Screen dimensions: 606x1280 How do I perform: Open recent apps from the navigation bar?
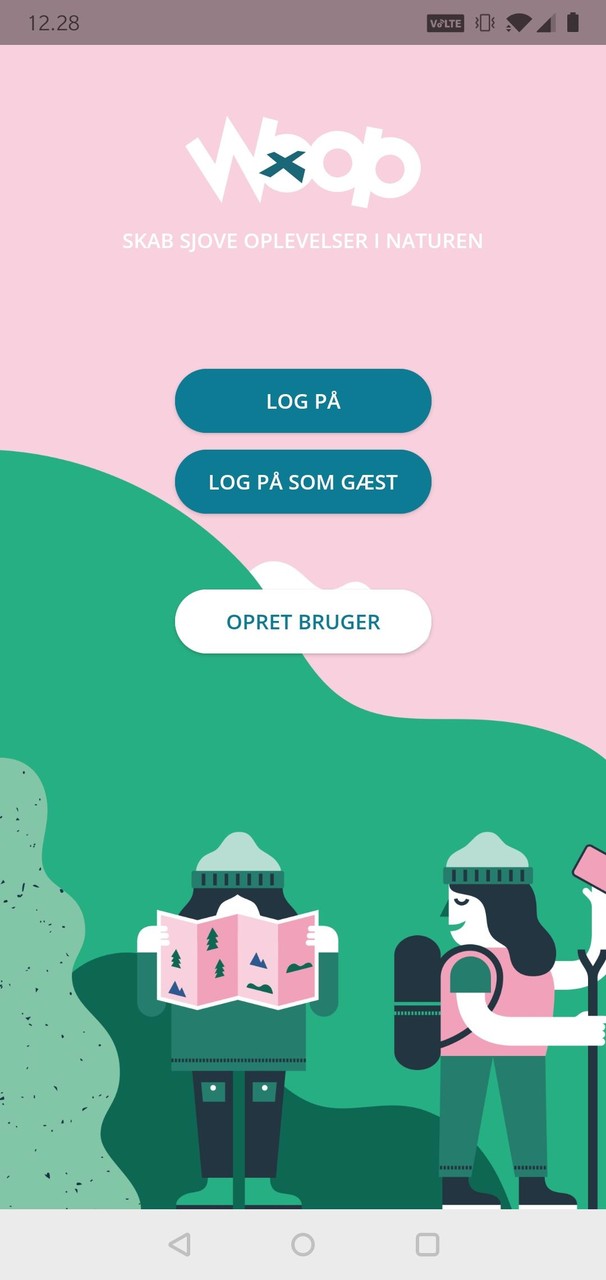(x=427, y=1244)
